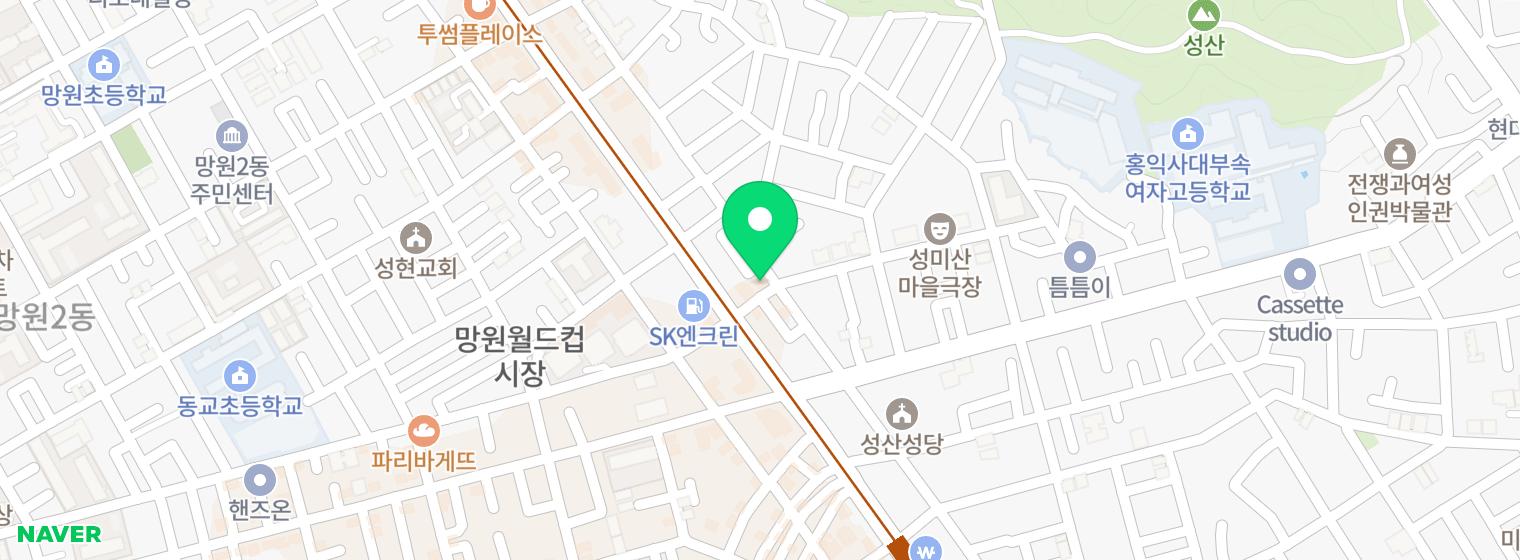This screenshot has width=1520, height=560.
Task: Open the 파리바게뜨 bakery marker
Action: (424, 432)
